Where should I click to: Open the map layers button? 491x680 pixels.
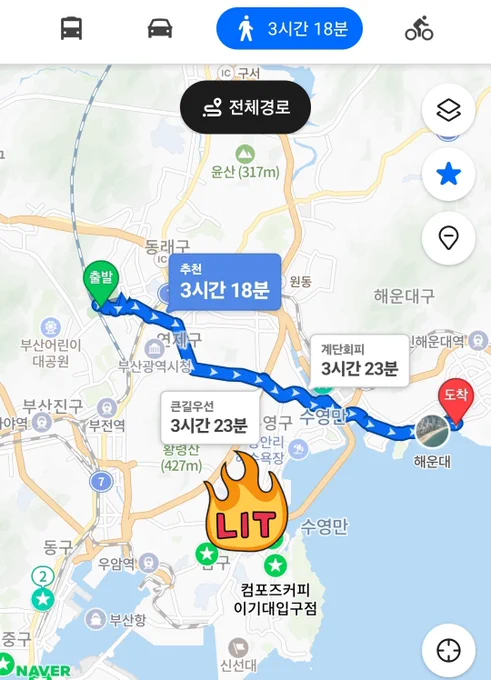pyautogui.click(x=448, y=110)
